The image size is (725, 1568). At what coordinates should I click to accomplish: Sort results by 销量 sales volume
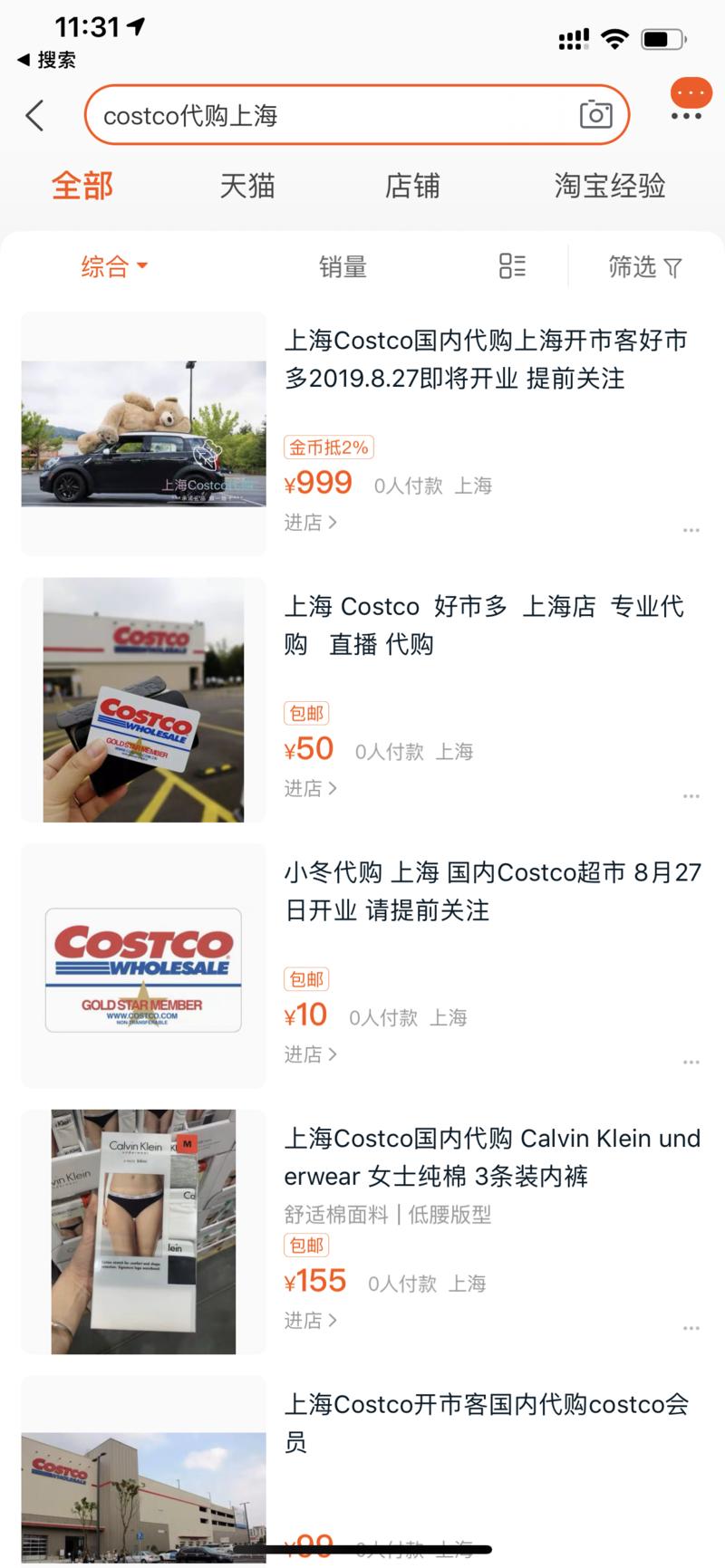point(343,265)
